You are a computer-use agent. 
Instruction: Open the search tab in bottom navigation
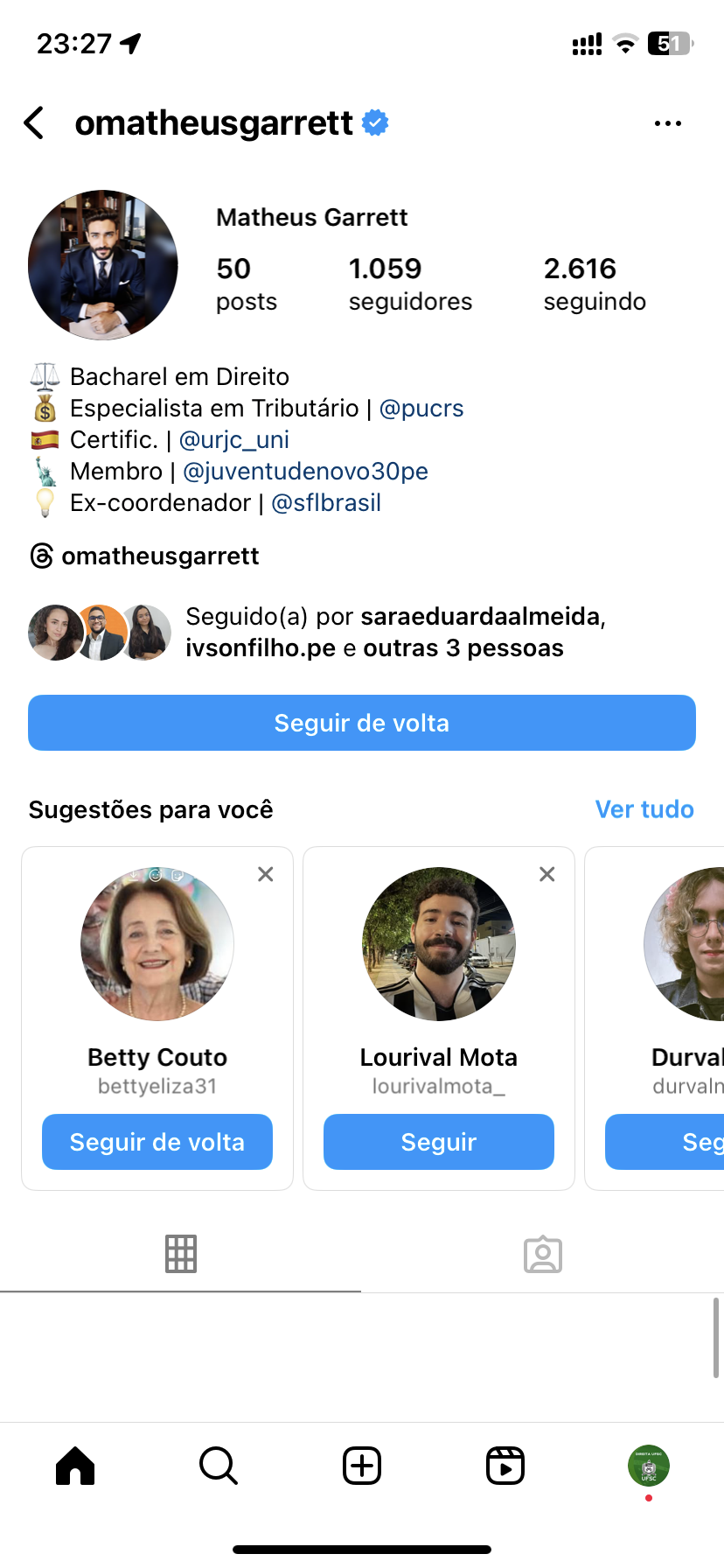click(x=218, y=1466)
